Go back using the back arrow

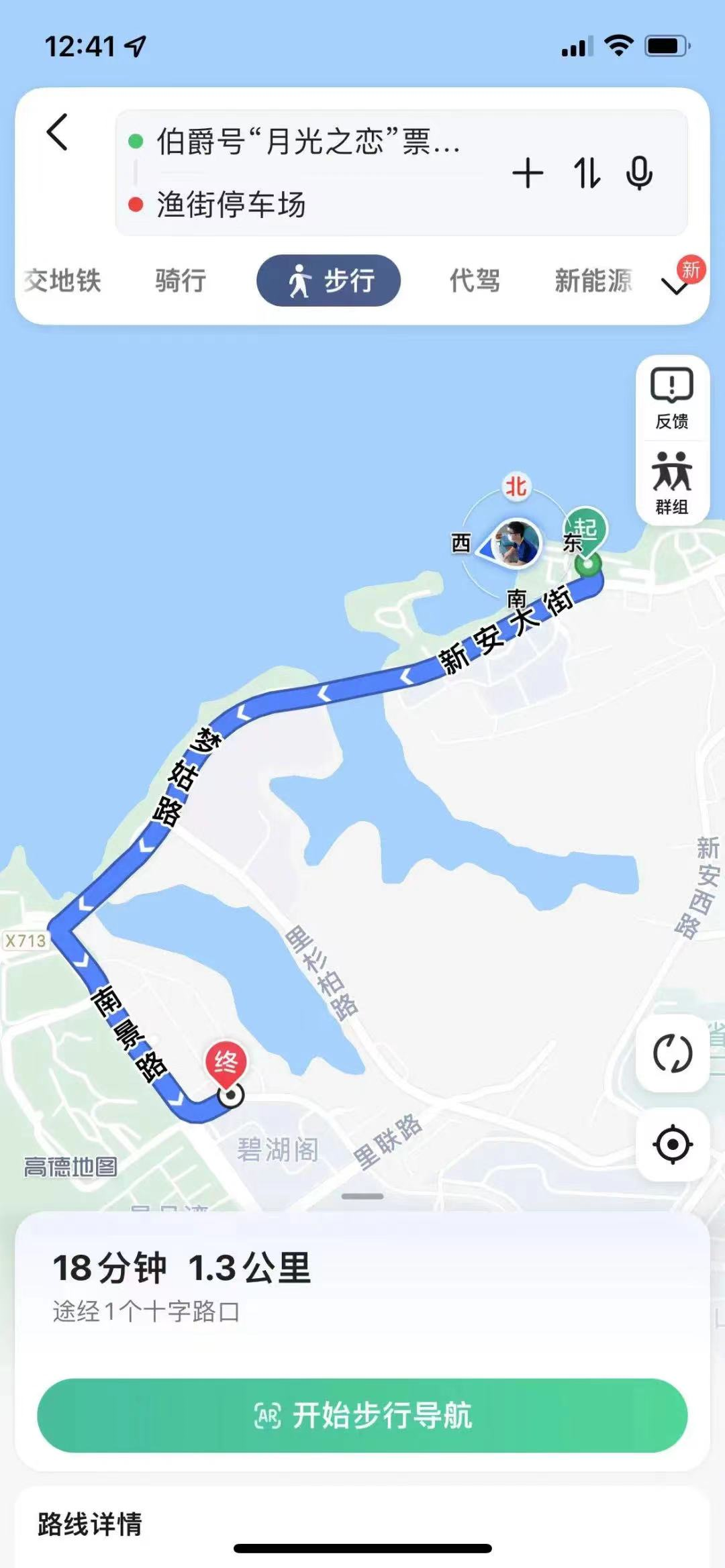(x=58, y=132)
